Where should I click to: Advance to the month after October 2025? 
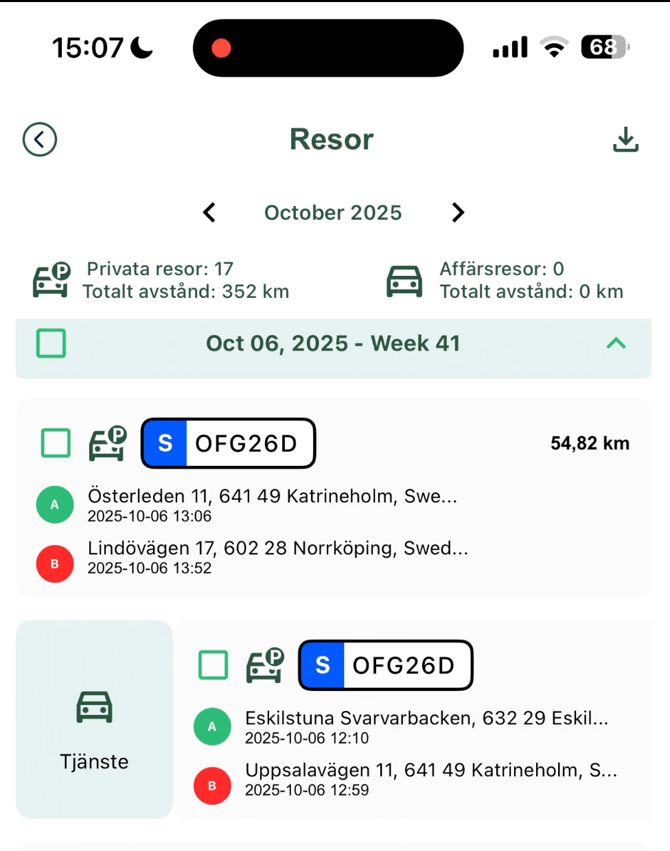(458, 212)
